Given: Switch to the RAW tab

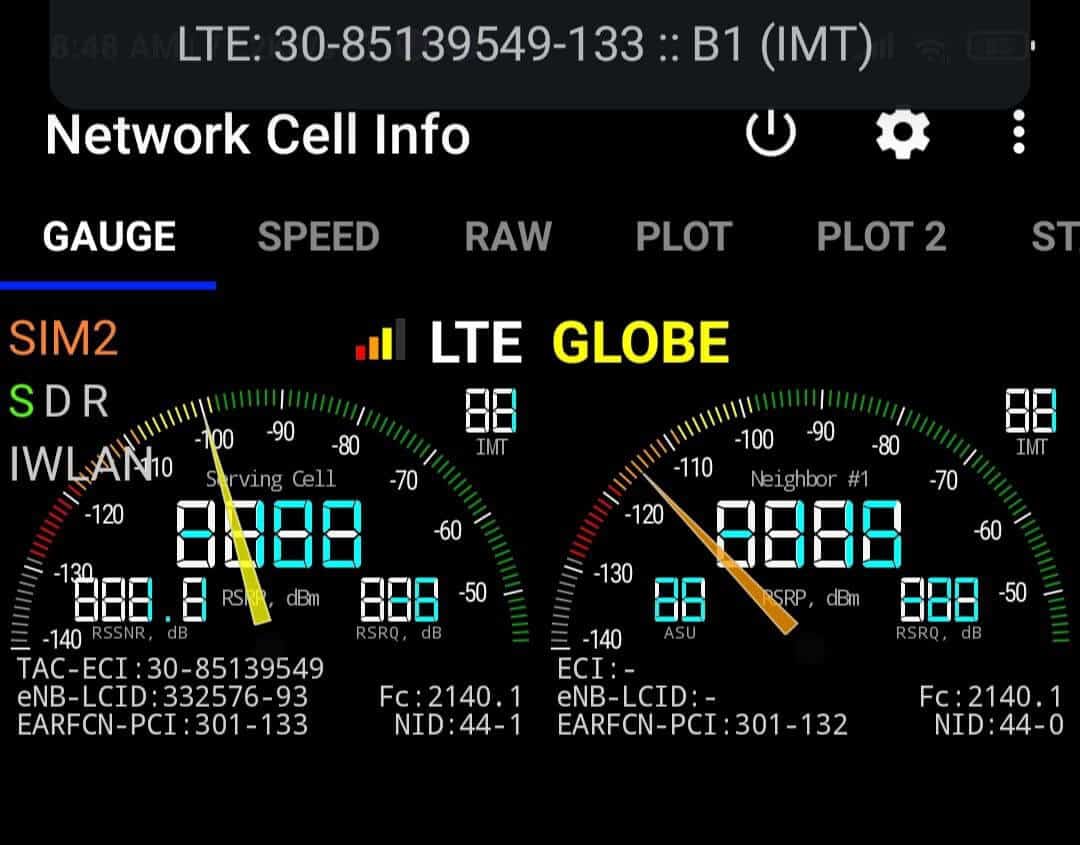Looking at the screenshot, I should point(508,237).
